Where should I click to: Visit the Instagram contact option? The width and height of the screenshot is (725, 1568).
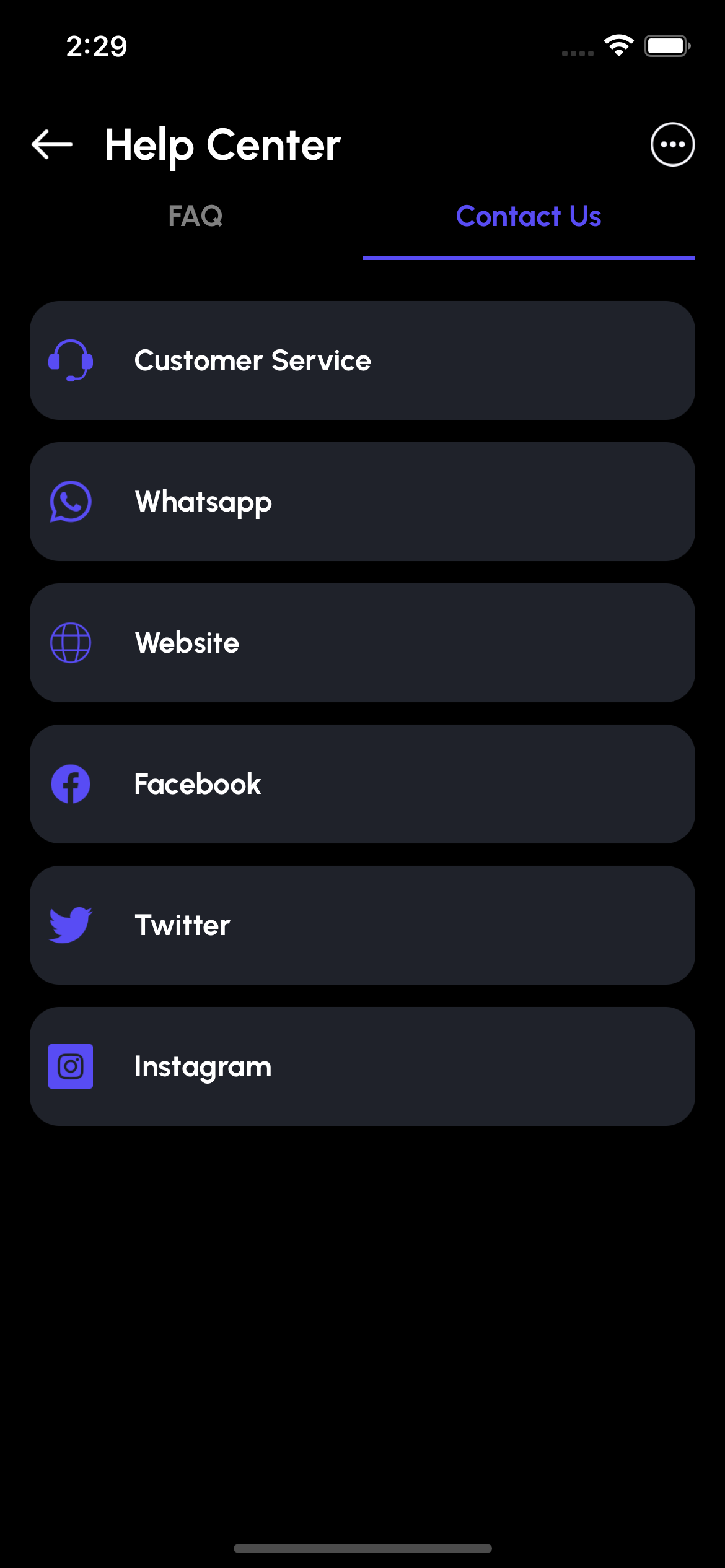(x=362, y=1066)
